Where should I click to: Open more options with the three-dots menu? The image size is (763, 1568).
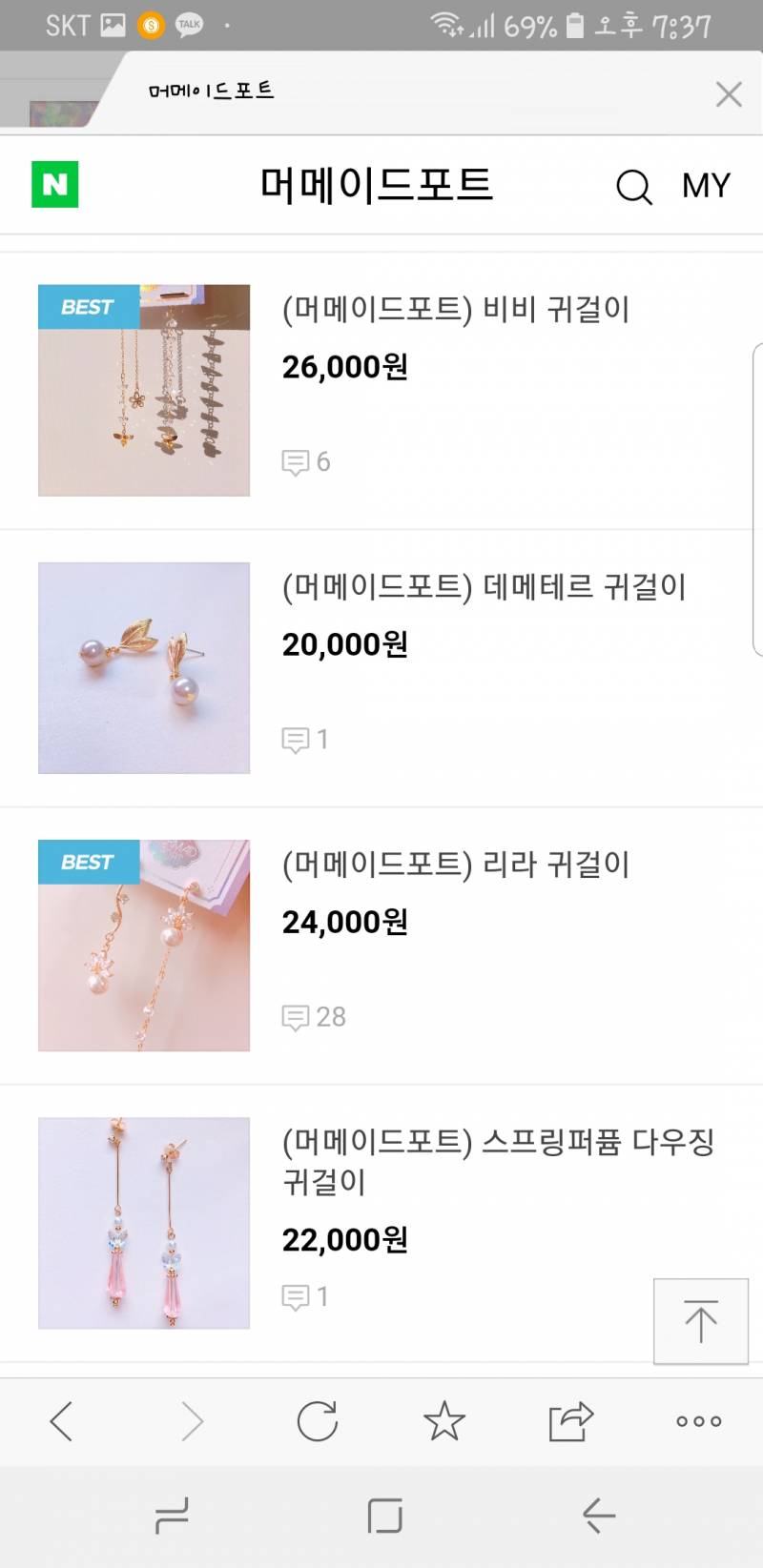coord(698,1421)
